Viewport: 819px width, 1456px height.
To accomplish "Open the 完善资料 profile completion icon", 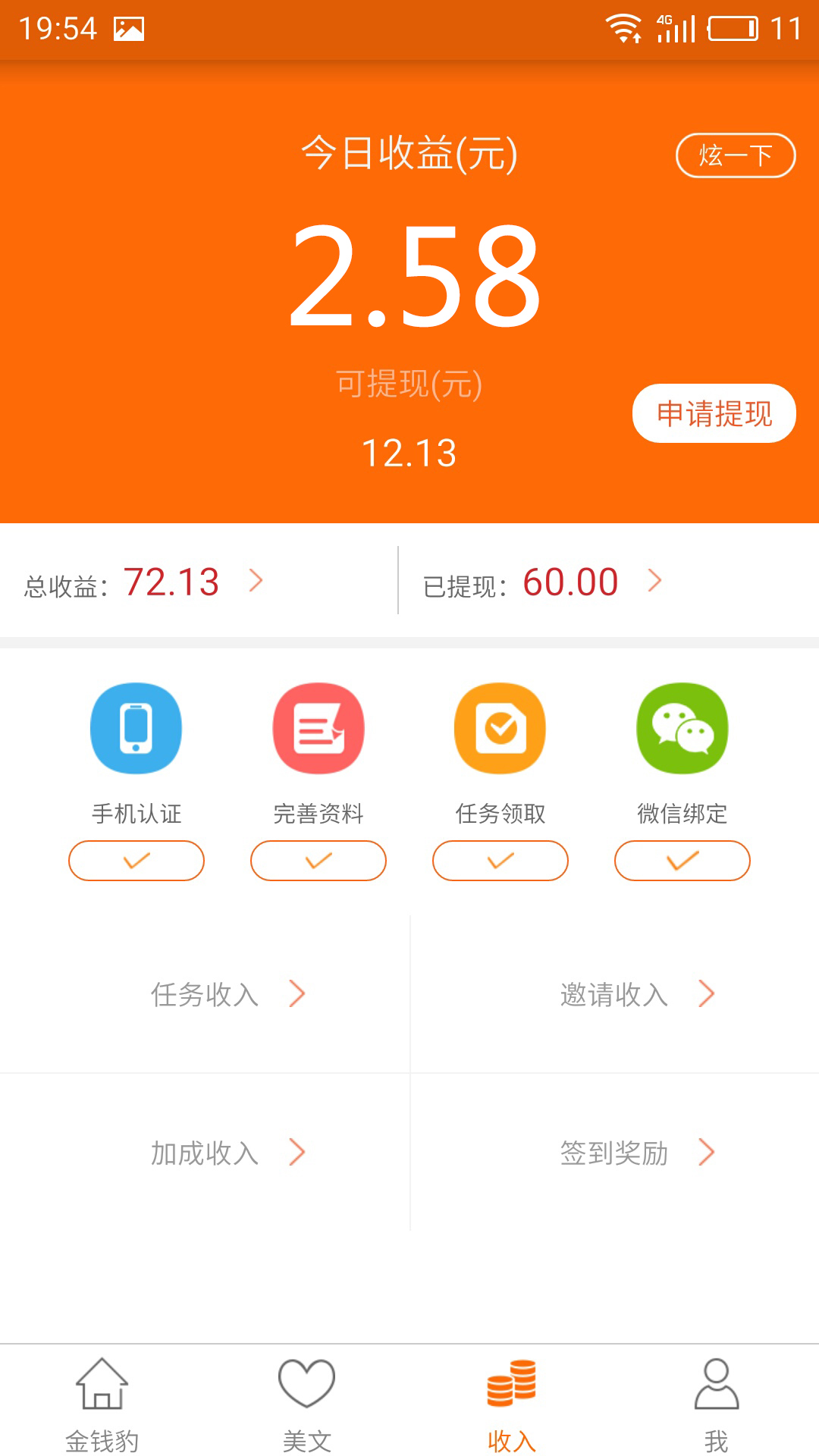I will pos(318,727).
